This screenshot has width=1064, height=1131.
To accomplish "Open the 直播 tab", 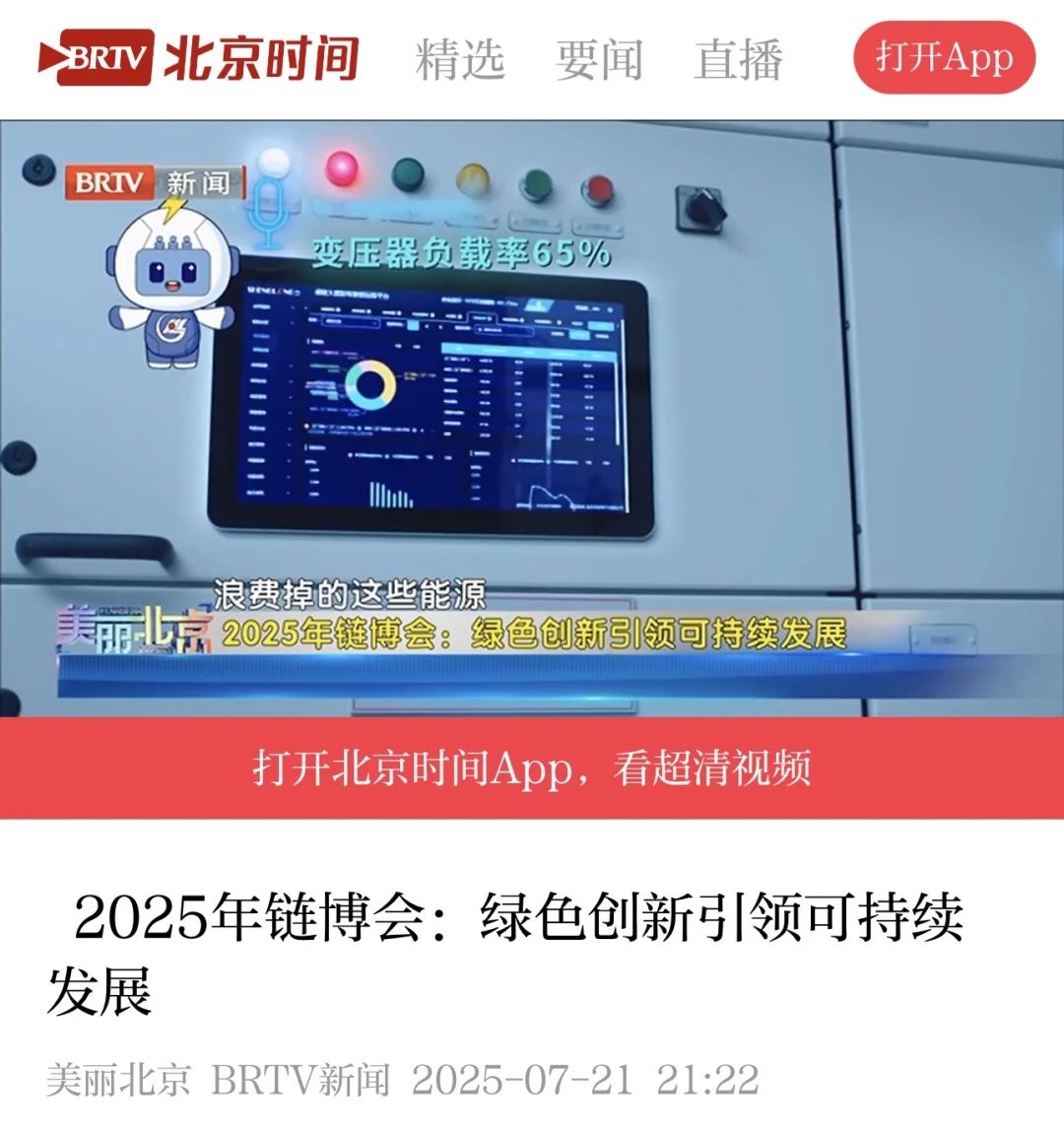I will pyautogui.click(x=739, y=59).
